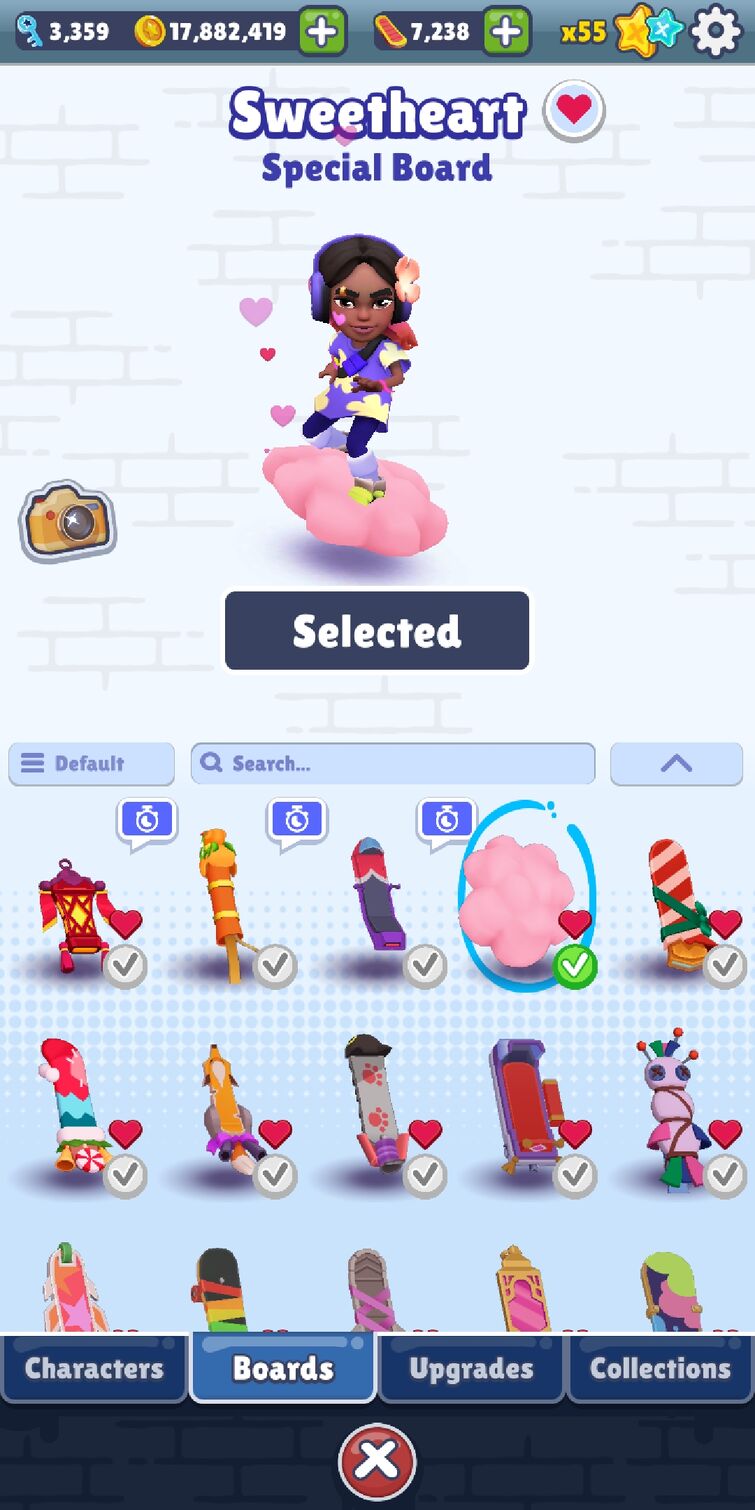Add more hoverboards with the plus button
The image size is (755, 1510).
pyautogui.click(x=507, y=32)
